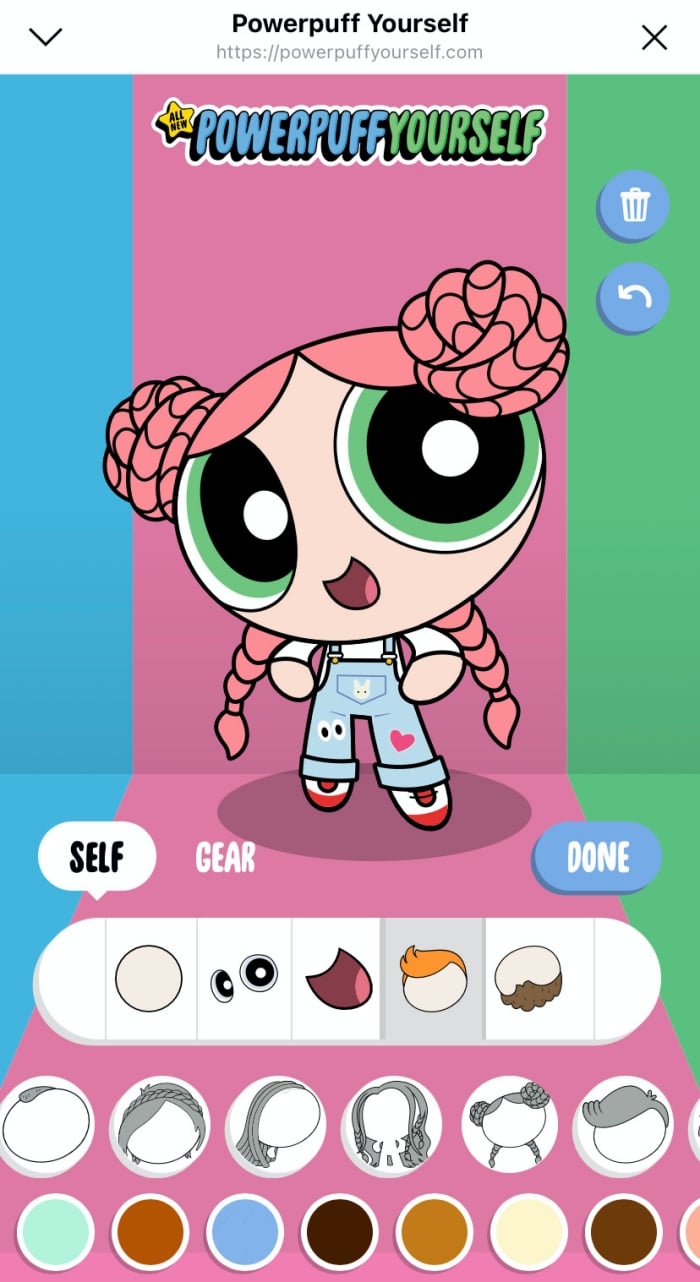Open the mouth category
700x1282 pixels.
click(x=338, y=979)
